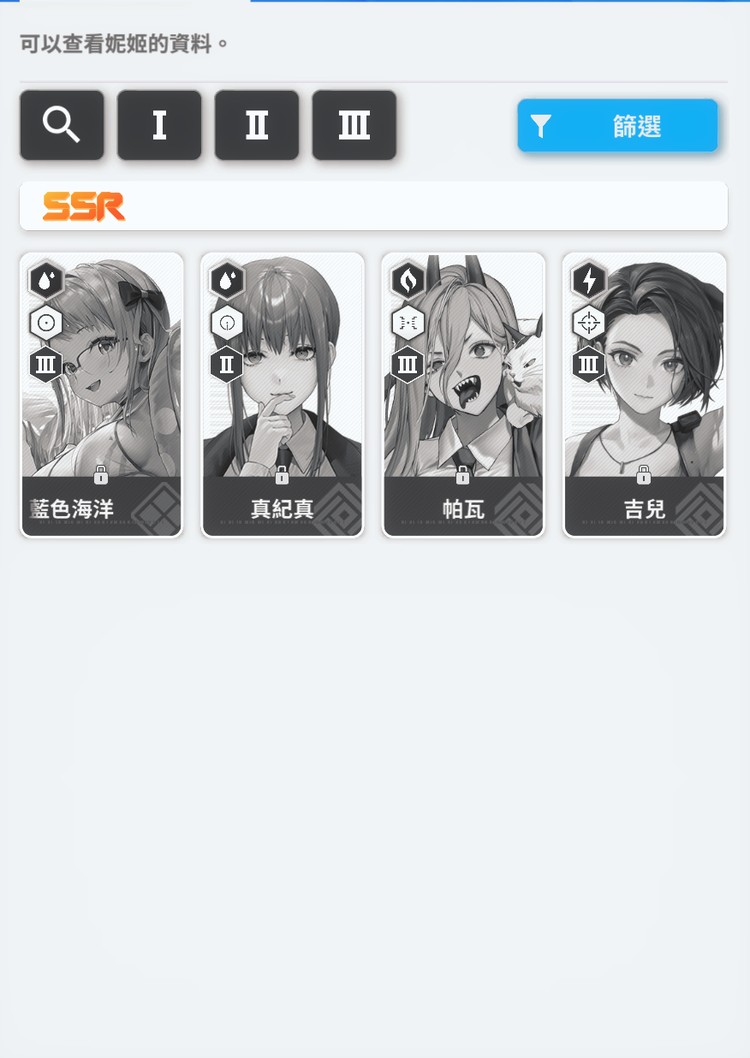
Task: Filter characters by burst type III
Action: 354,125
